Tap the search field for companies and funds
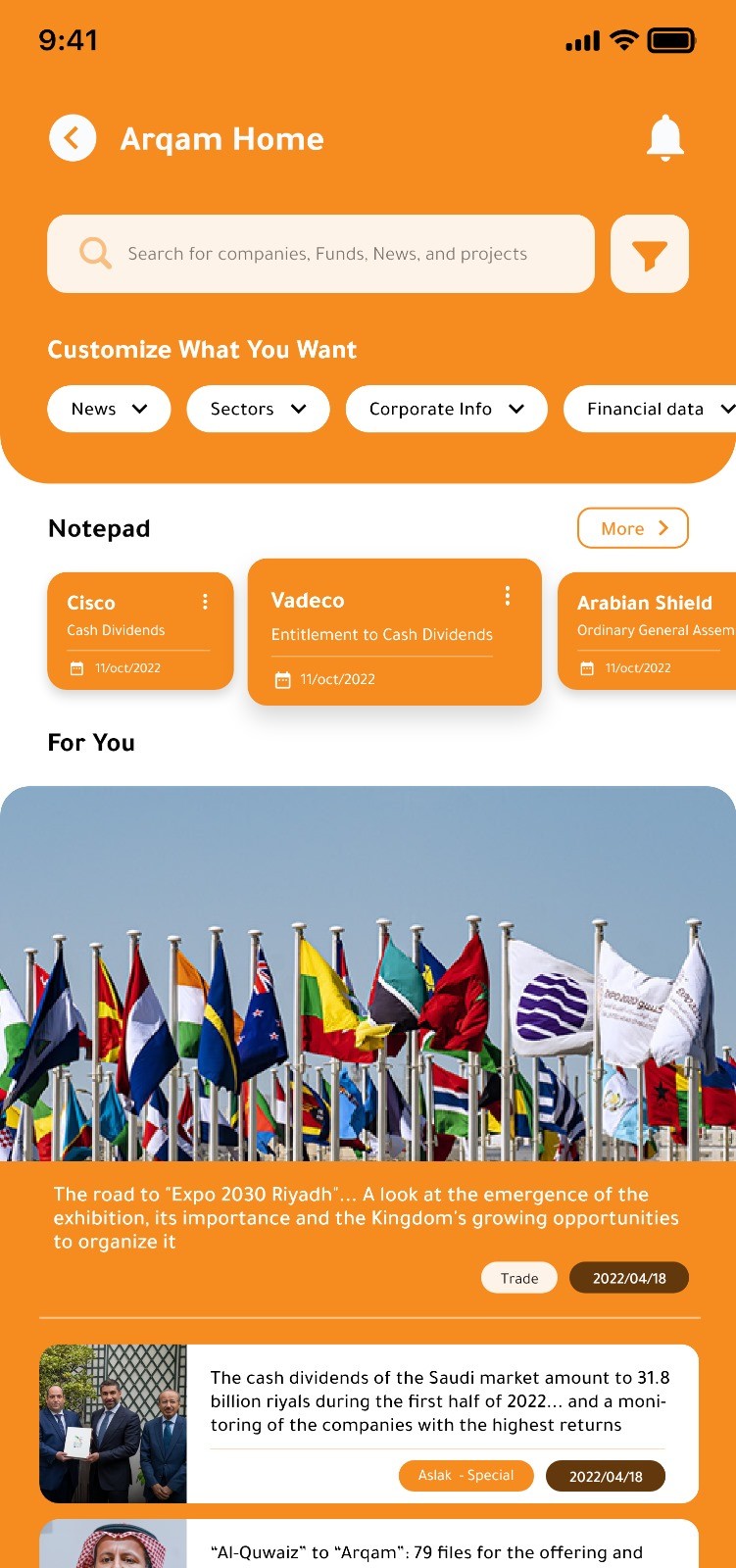Viewport: 736px width, 1568px height. [x=320, y=254]
